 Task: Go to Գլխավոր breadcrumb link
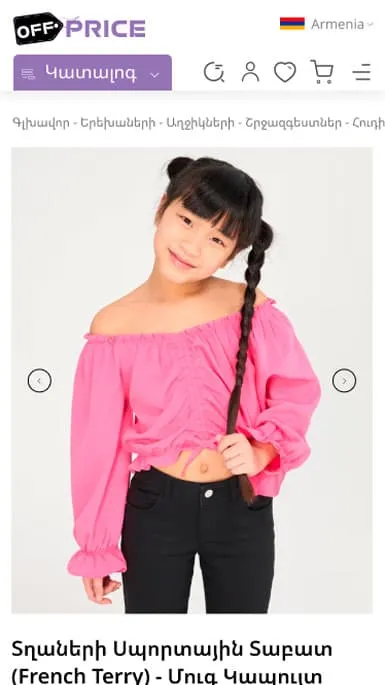41,123
